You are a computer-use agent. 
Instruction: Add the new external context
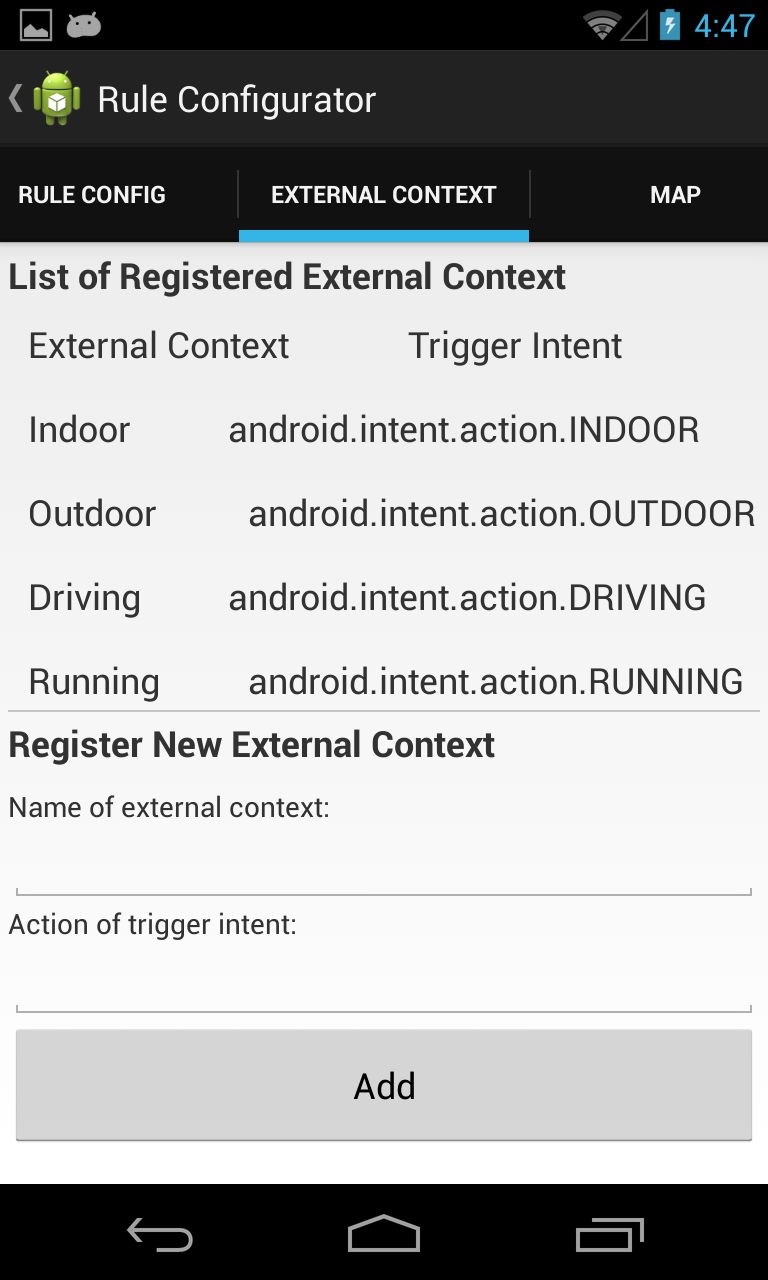(384, 1086)
